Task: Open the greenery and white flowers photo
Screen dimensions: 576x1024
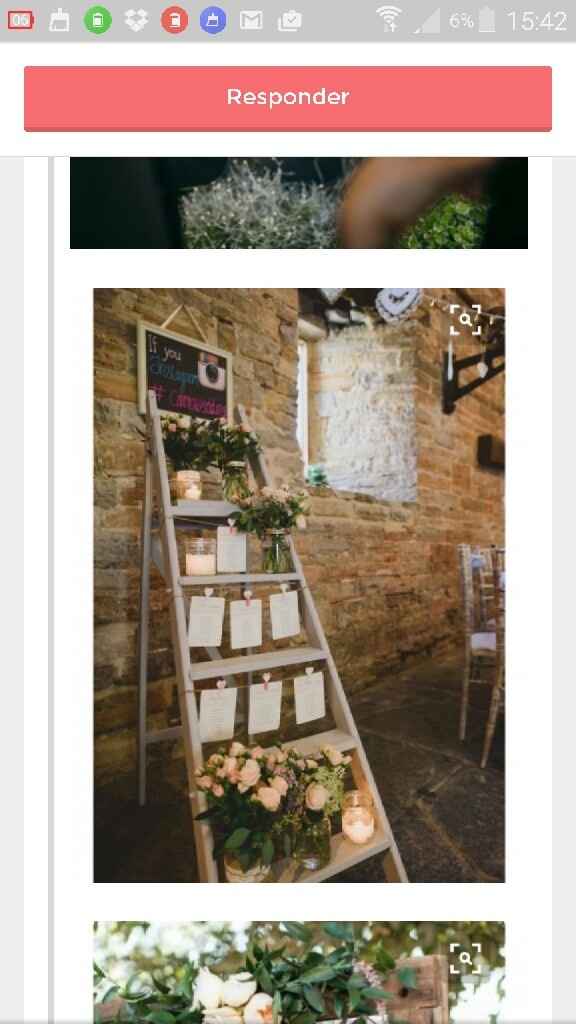Action: pos(299,972)
